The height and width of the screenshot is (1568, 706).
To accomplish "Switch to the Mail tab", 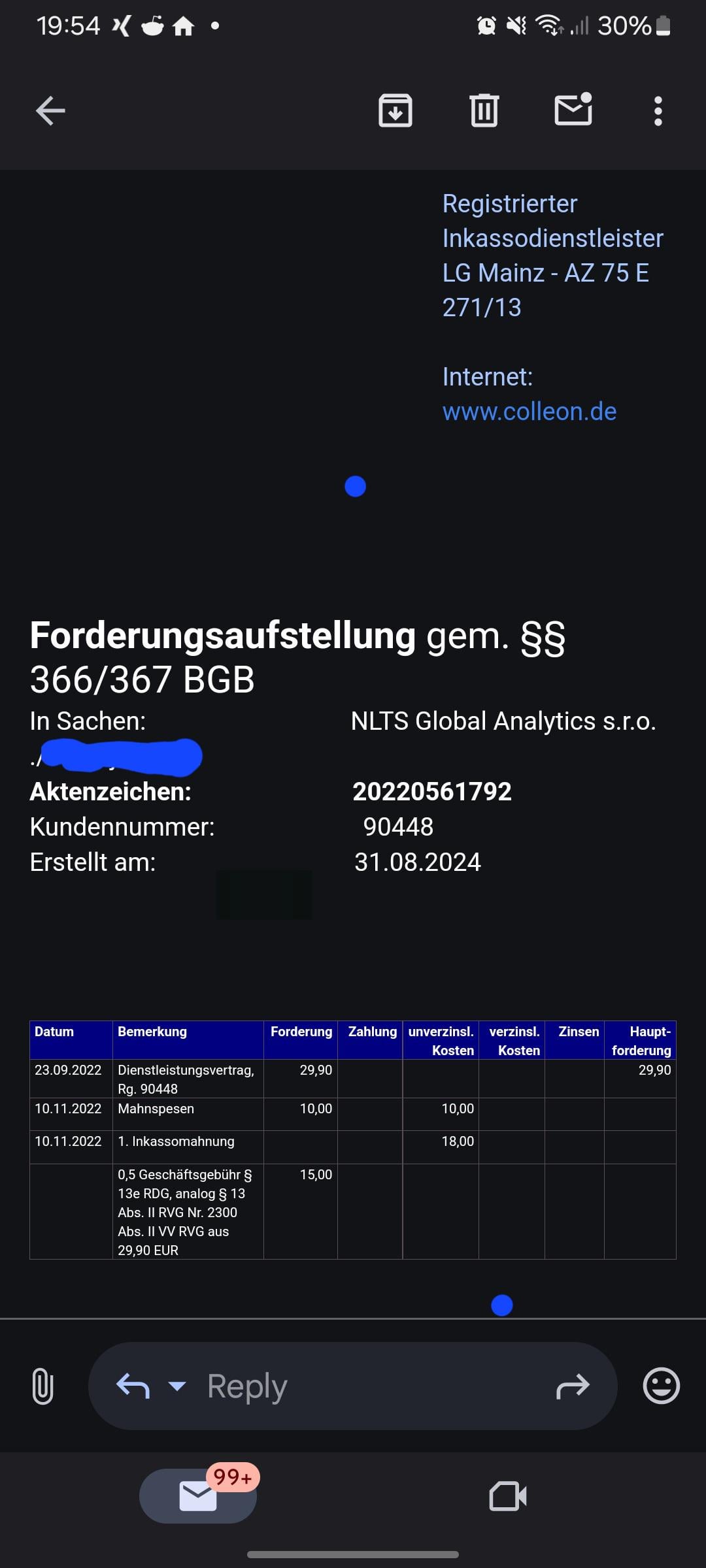I will pos(198,1495).
